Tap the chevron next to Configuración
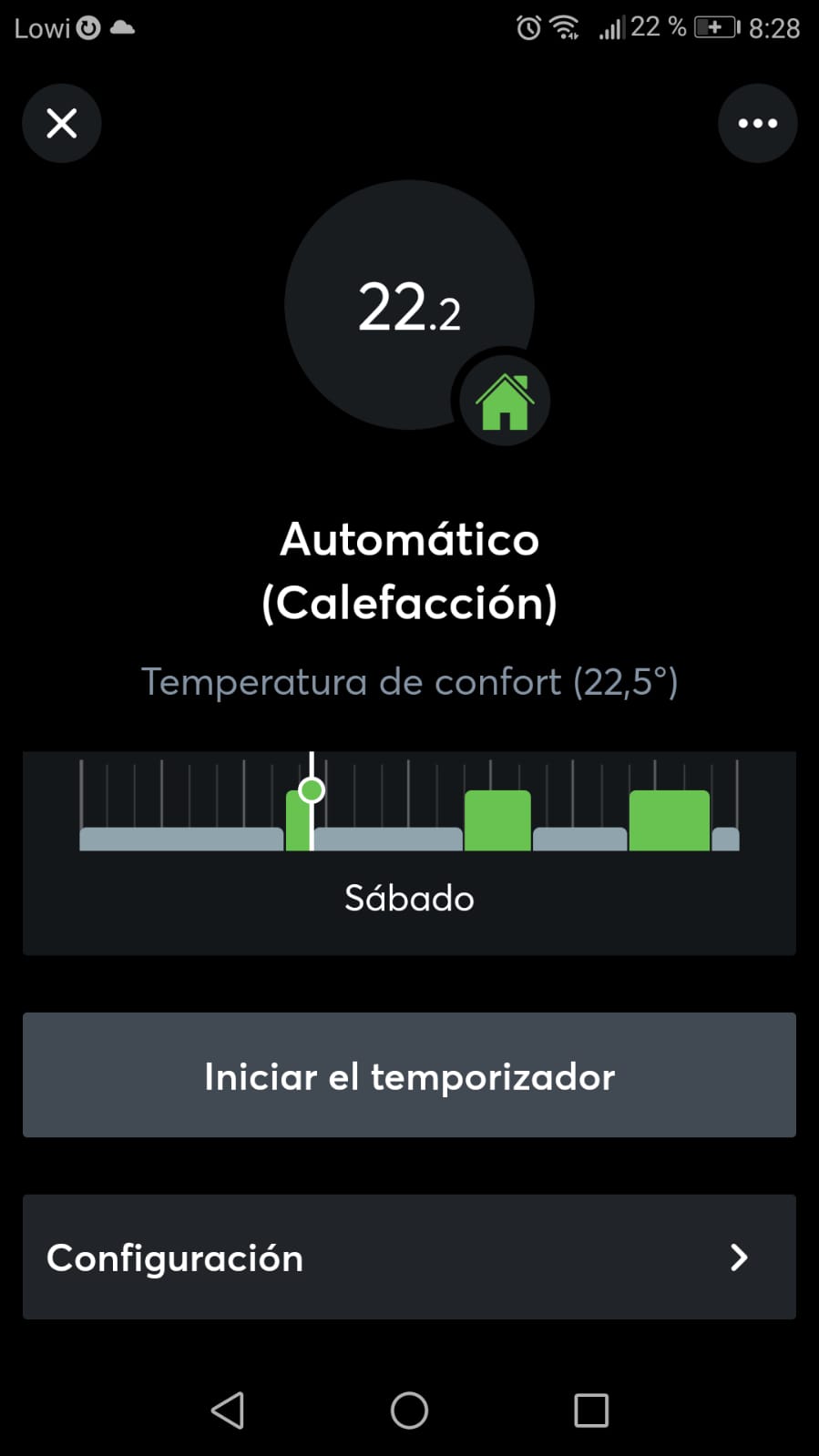Viewport: 819px width, 1456px height. coord(740,1257)
